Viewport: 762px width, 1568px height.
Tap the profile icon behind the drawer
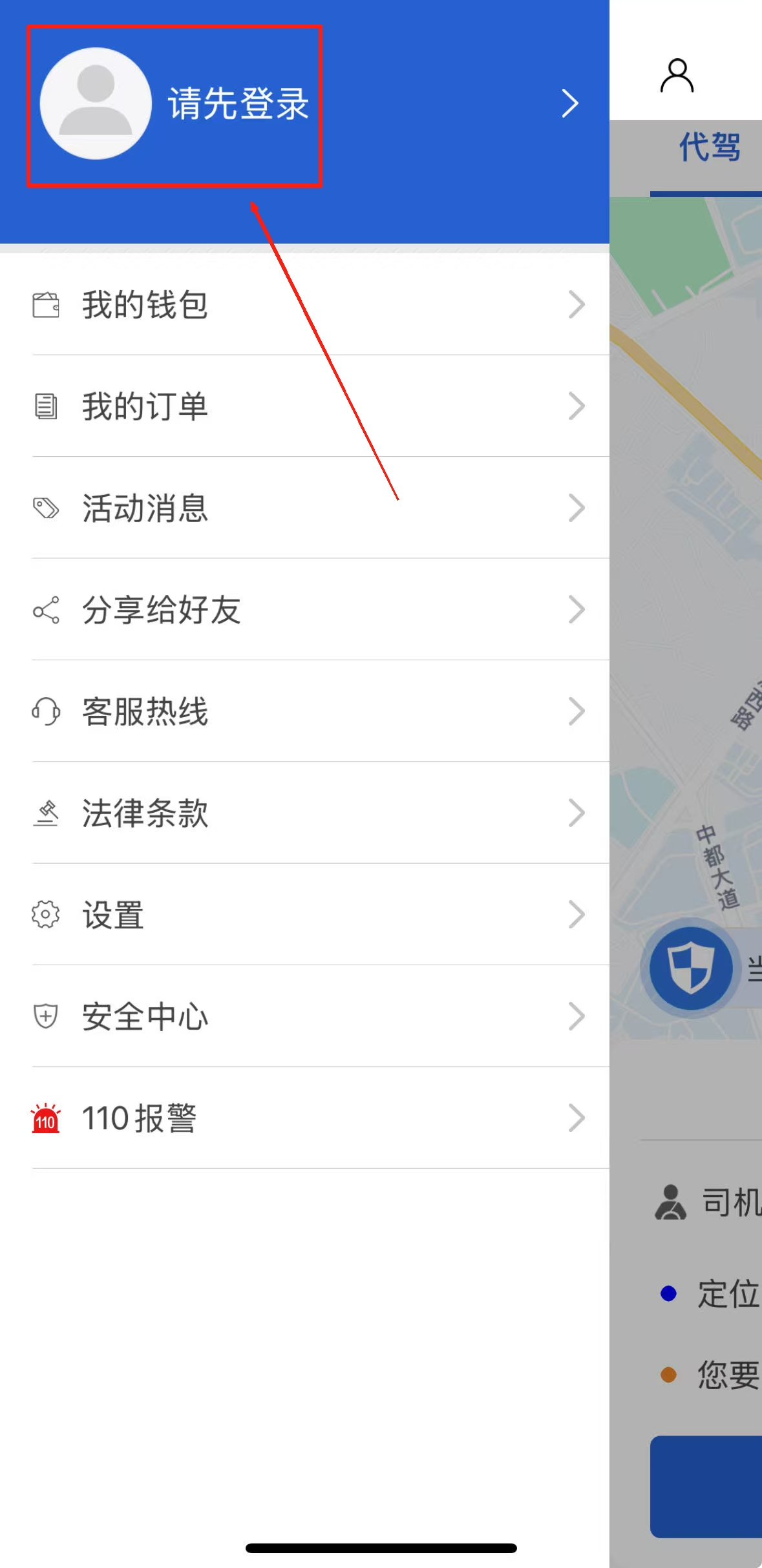point(677,76)
